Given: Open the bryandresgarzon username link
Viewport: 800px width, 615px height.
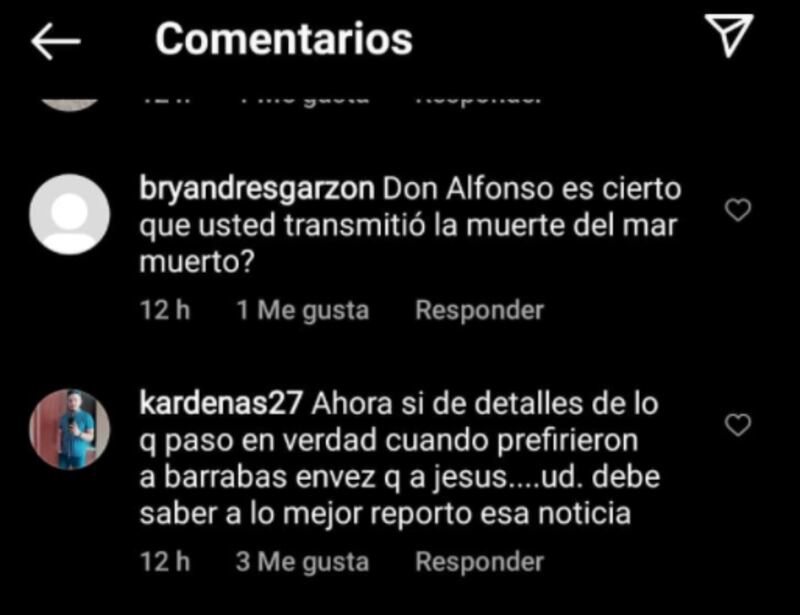Looking at the screenshot, I should click(x=256, y=189).
